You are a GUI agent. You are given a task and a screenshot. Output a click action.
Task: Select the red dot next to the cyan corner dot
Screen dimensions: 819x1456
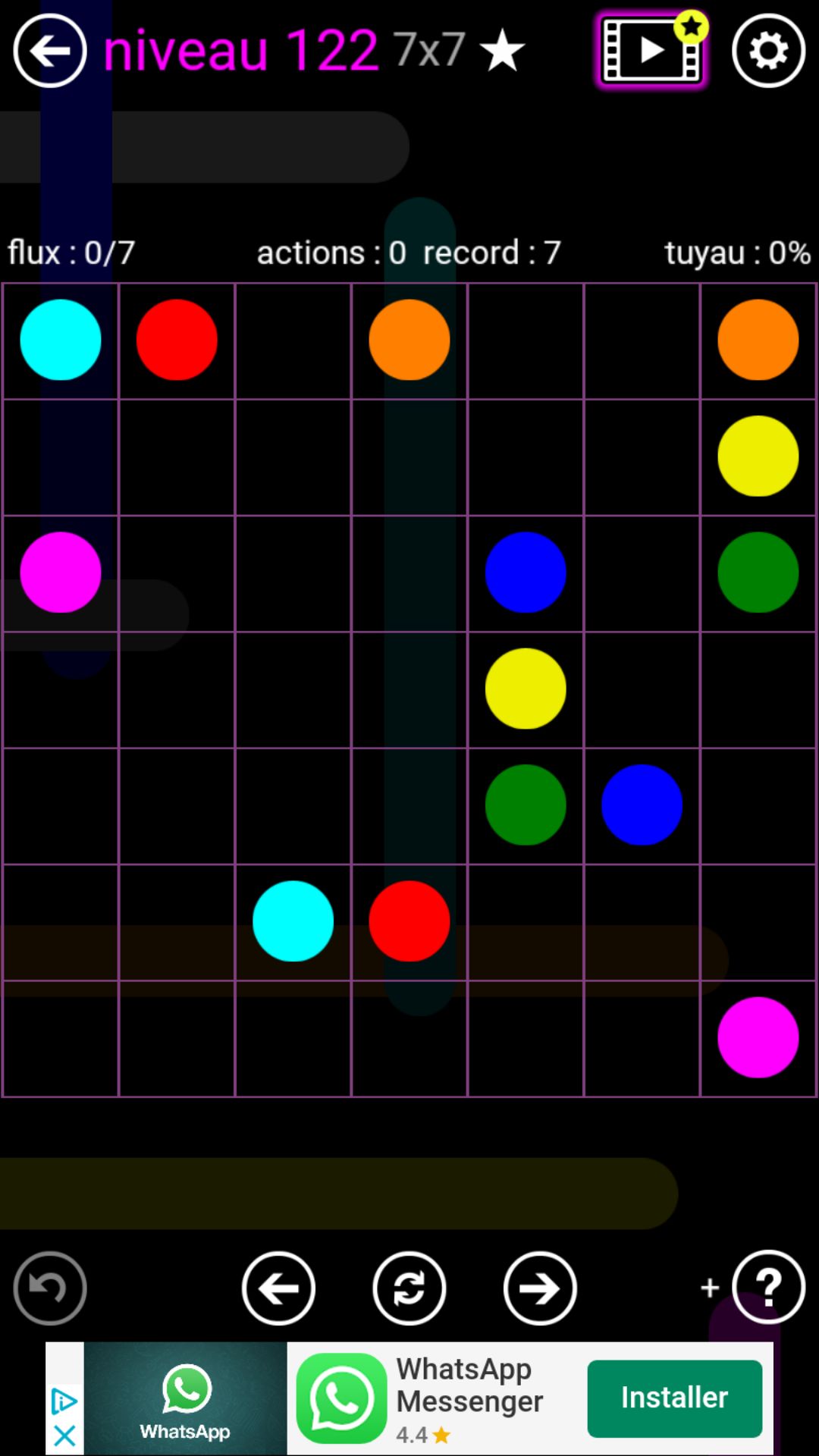tap(177, 340)
